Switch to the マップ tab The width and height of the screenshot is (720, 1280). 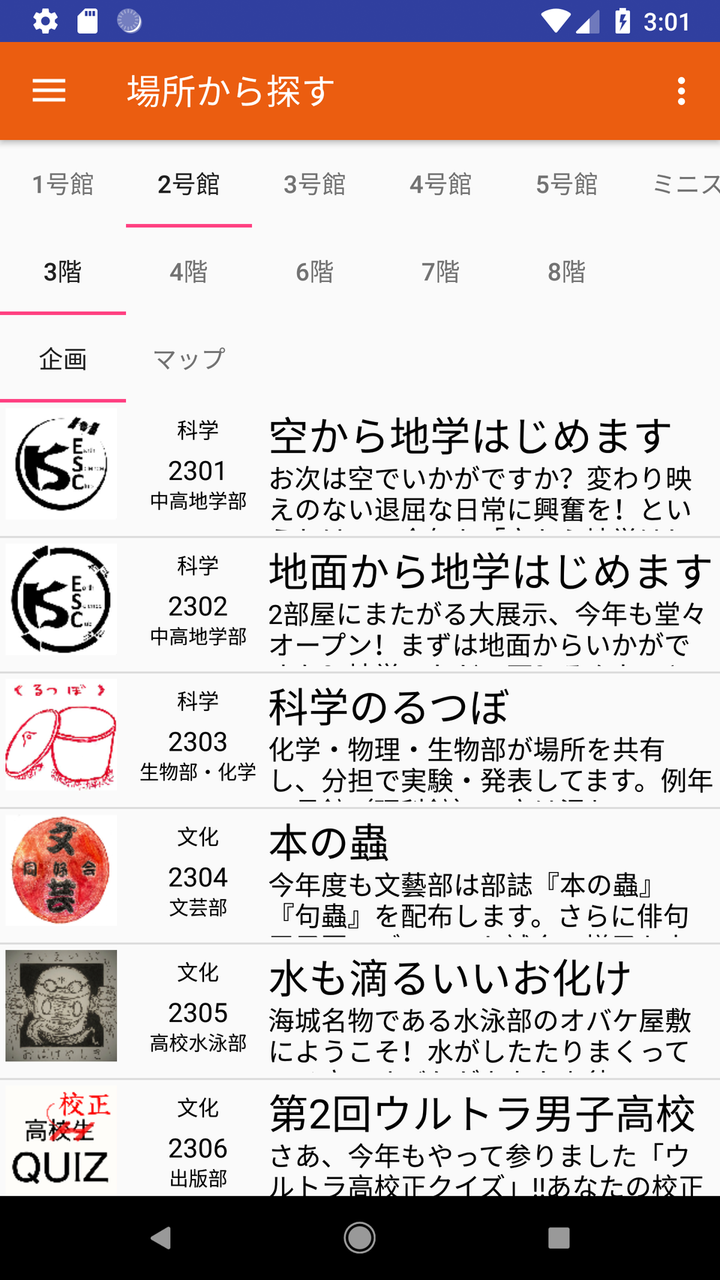point(189,359)
